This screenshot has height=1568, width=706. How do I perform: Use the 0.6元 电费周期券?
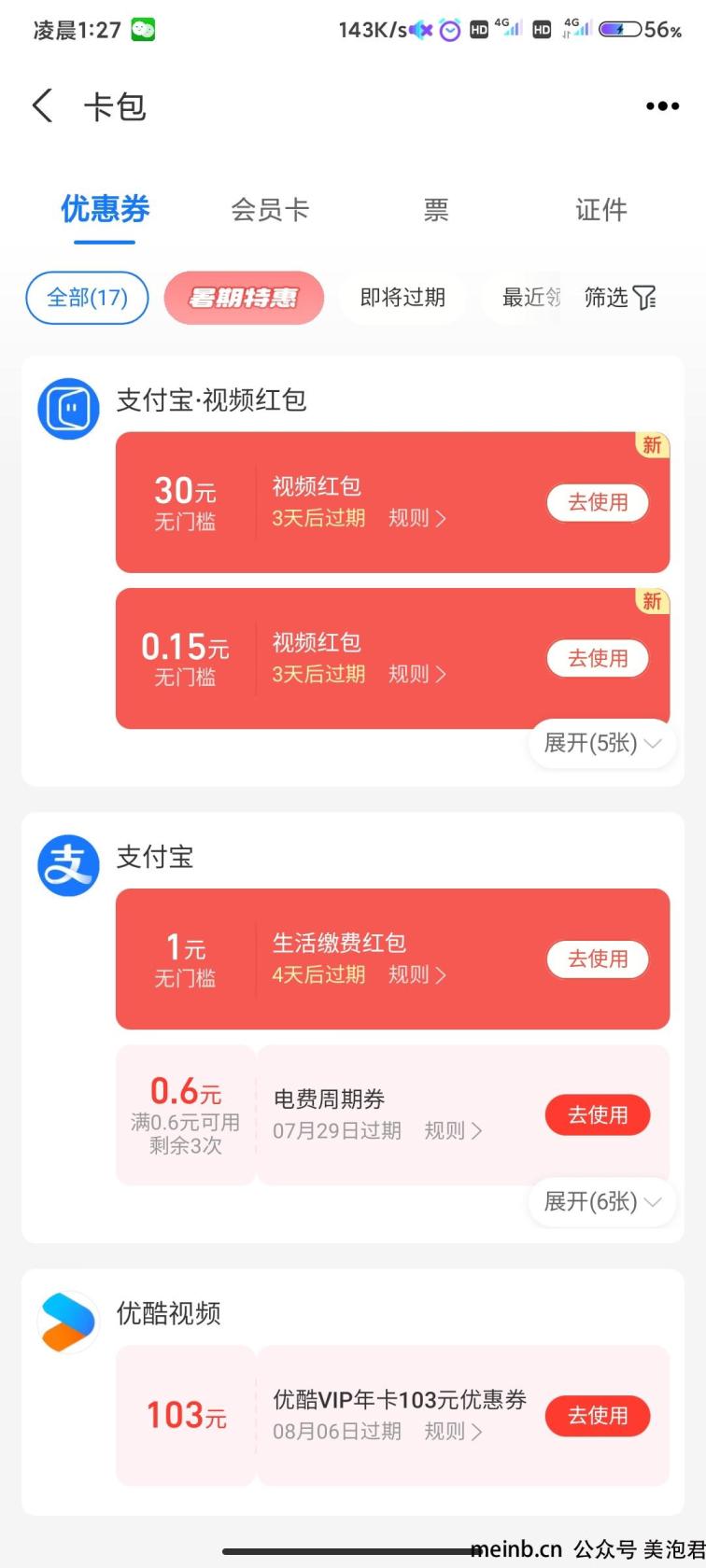click(598, 1114)
